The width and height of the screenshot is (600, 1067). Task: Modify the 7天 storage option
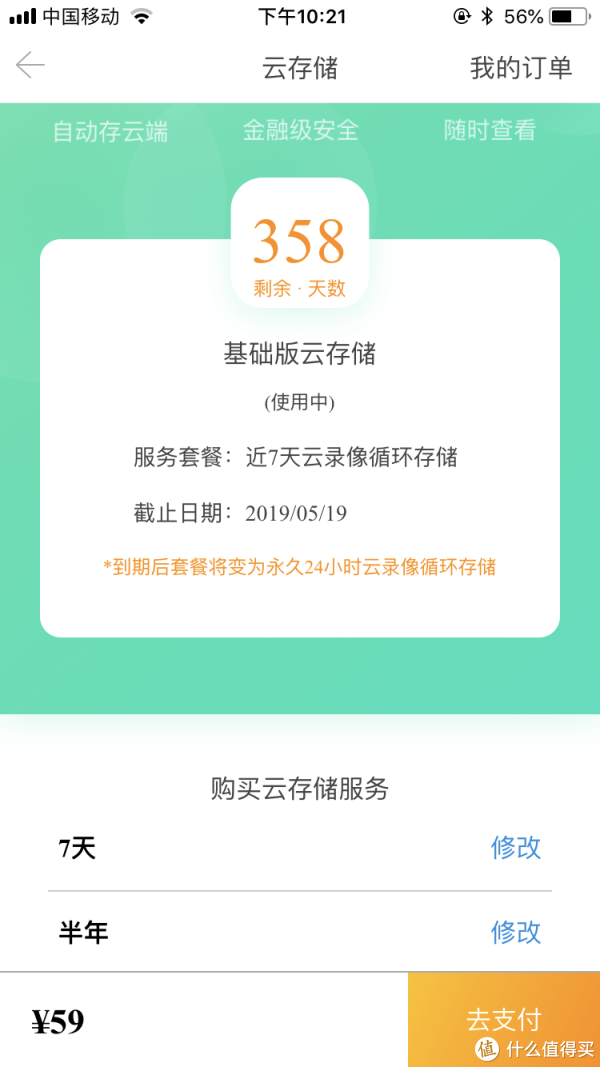point(515,848)
